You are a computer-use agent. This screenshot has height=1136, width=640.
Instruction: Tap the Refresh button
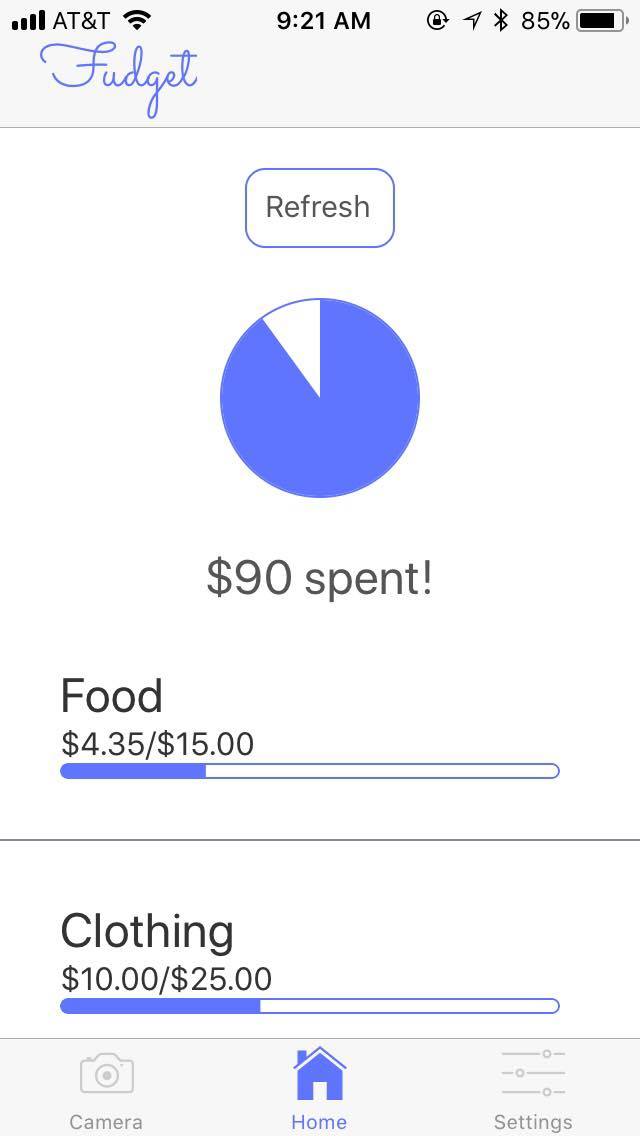319,207
